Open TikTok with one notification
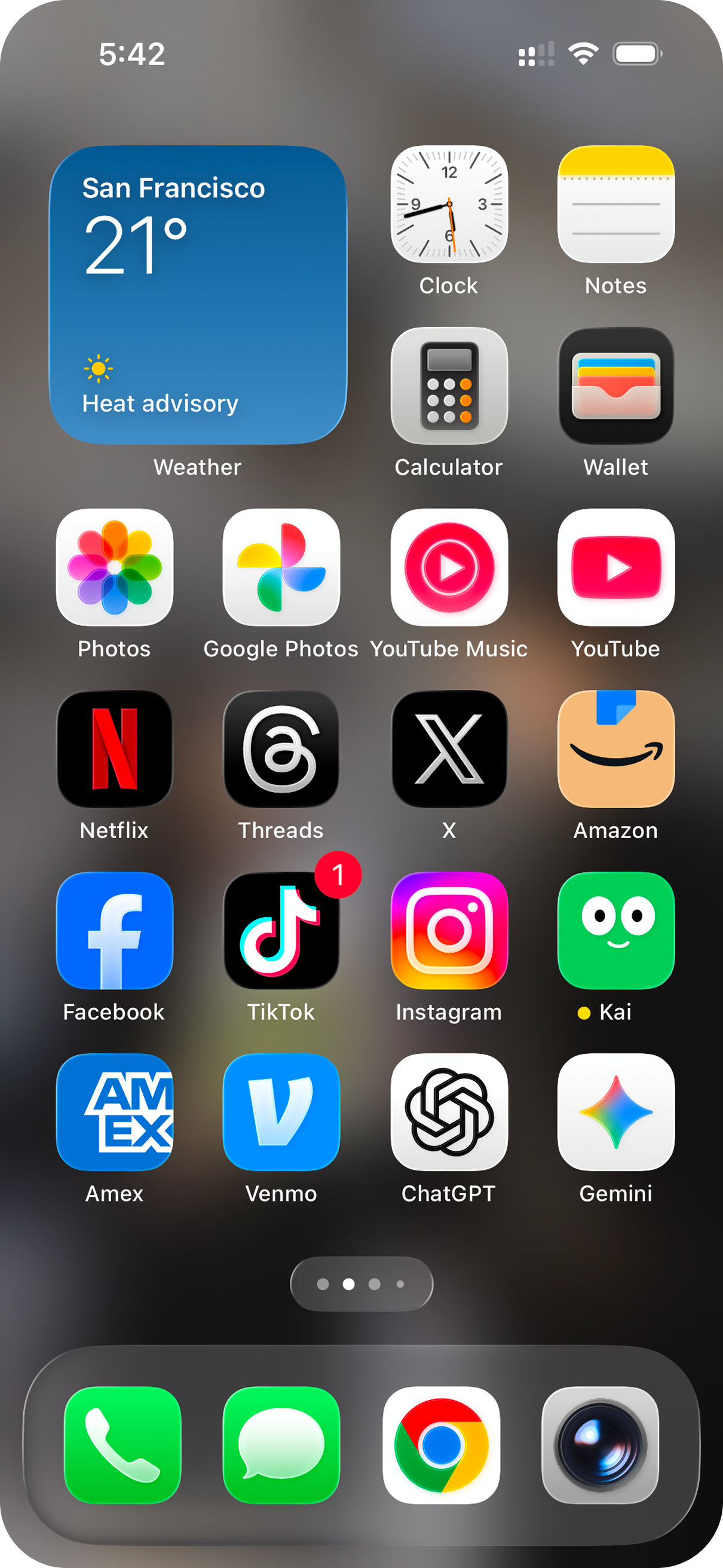Viewport: 723px width, 1568px height. point(281,930)
